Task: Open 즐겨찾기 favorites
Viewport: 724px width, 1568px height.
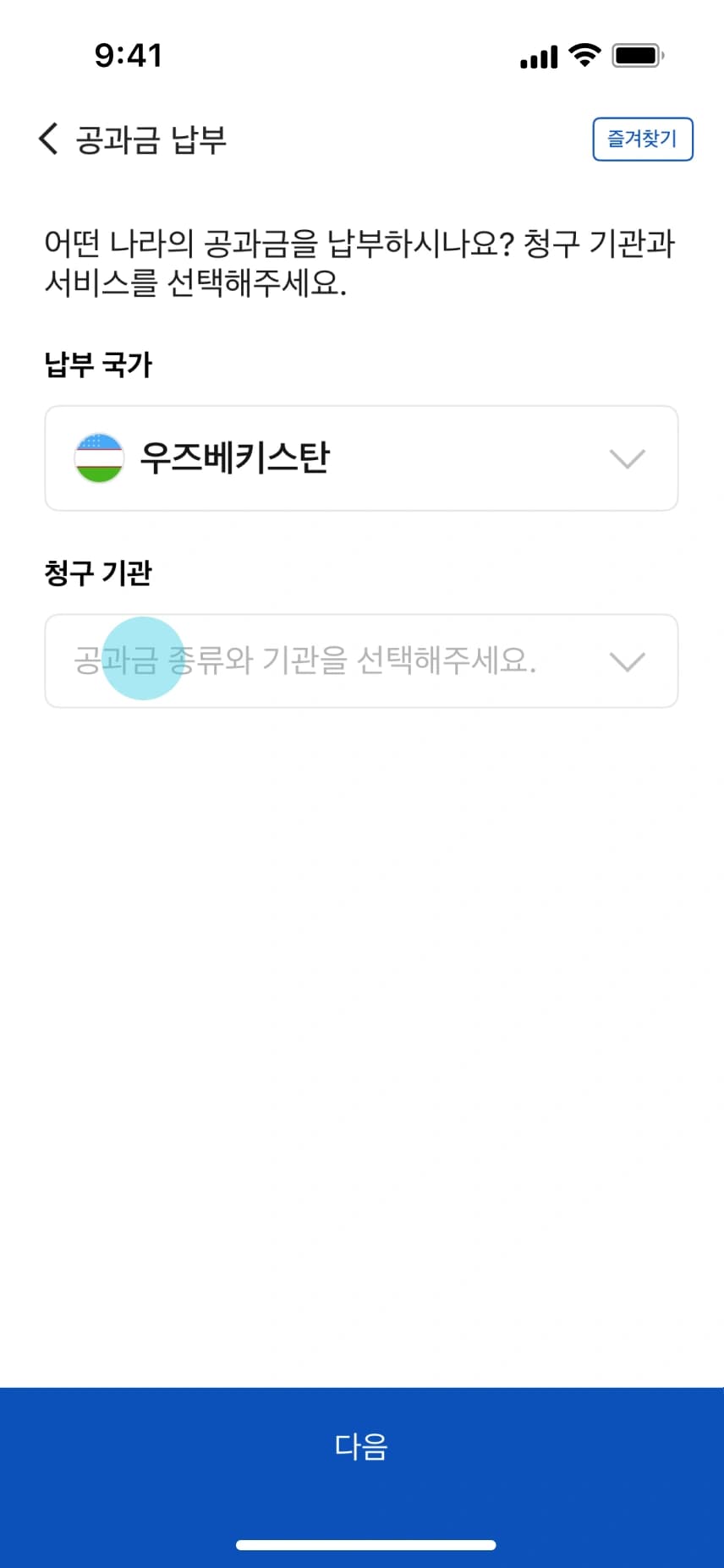Action: click(x=642, y=140)
